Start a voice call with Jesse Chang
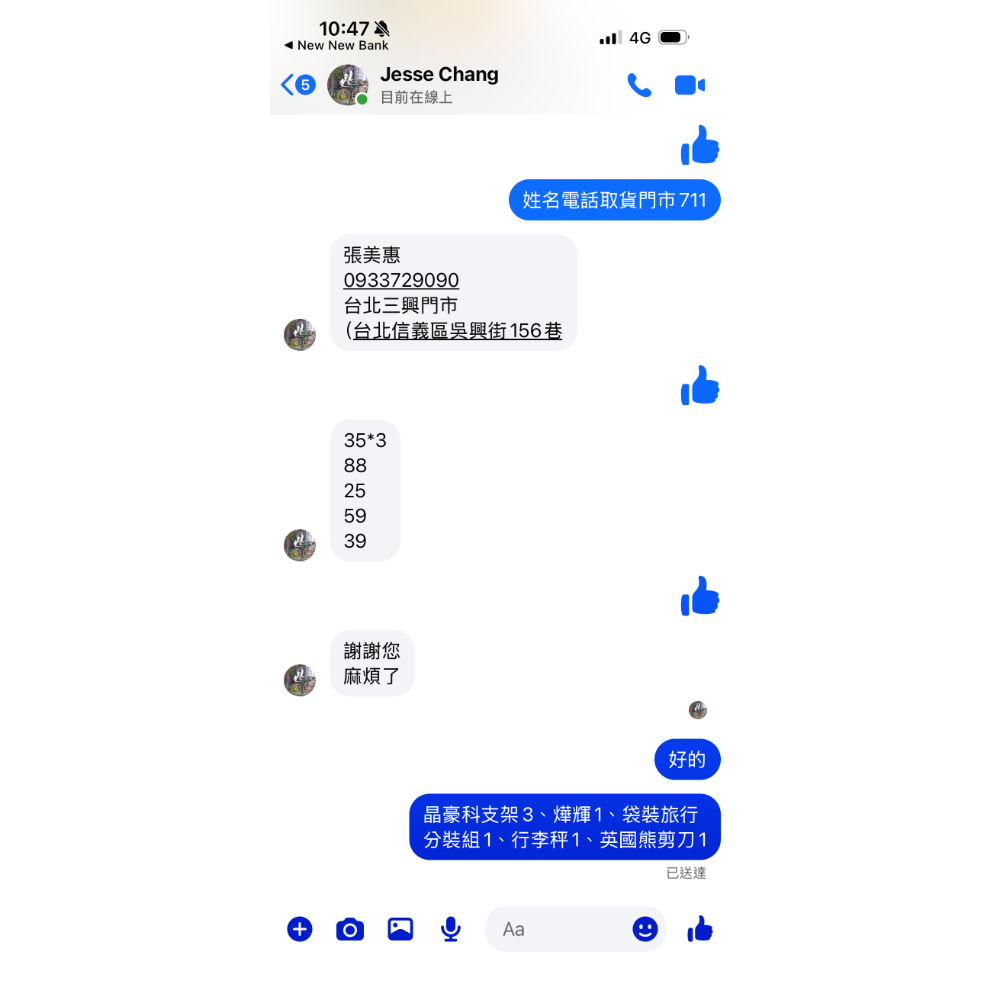The width and height of the screenshot is (1000, 1000). click(x=639, y=85)
